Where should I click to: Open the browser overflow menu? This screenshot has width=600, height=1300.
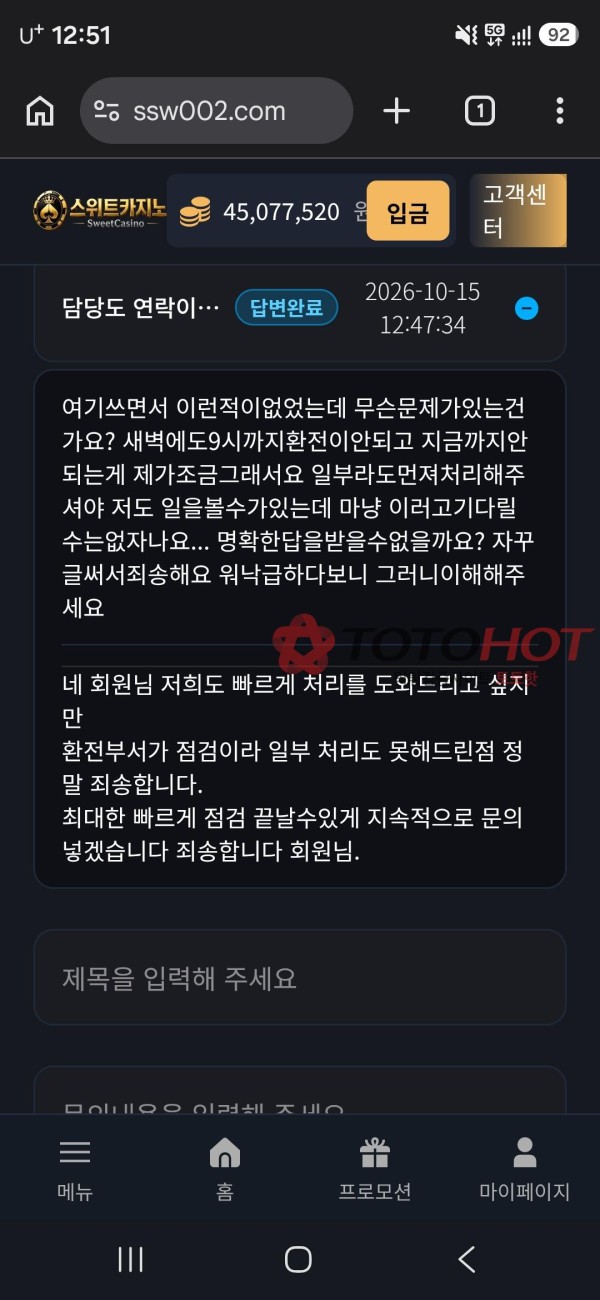559,111
